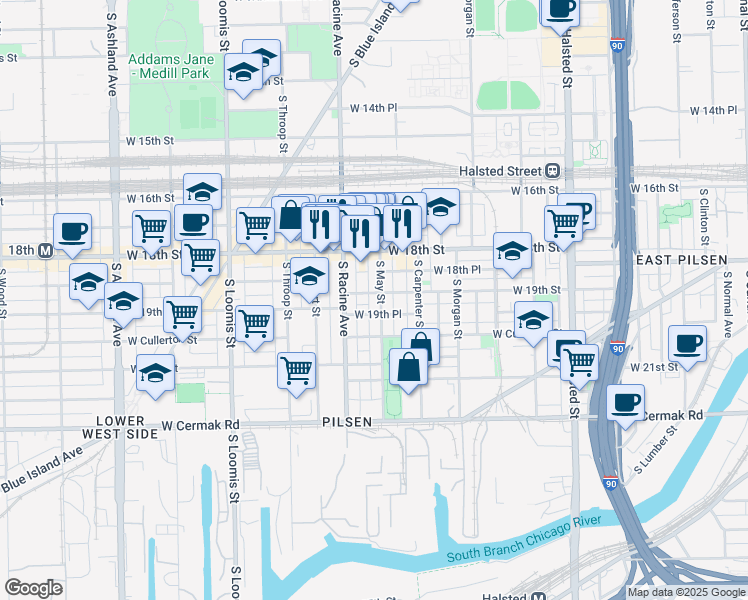Image resolution: width=748 pixels, height=600 pixels.
Task: Select the cafe marker above the Halsted St label
Action: (x=560, y=9)
